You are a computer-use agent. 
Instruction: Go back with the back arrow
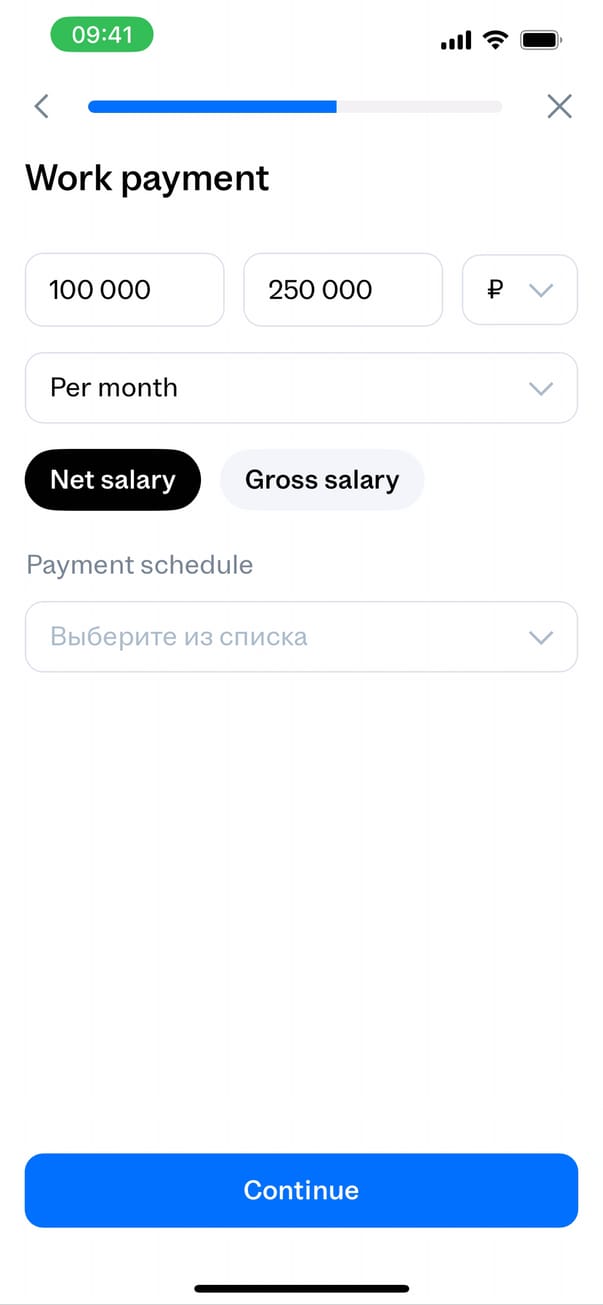click(x=41, y=106)
